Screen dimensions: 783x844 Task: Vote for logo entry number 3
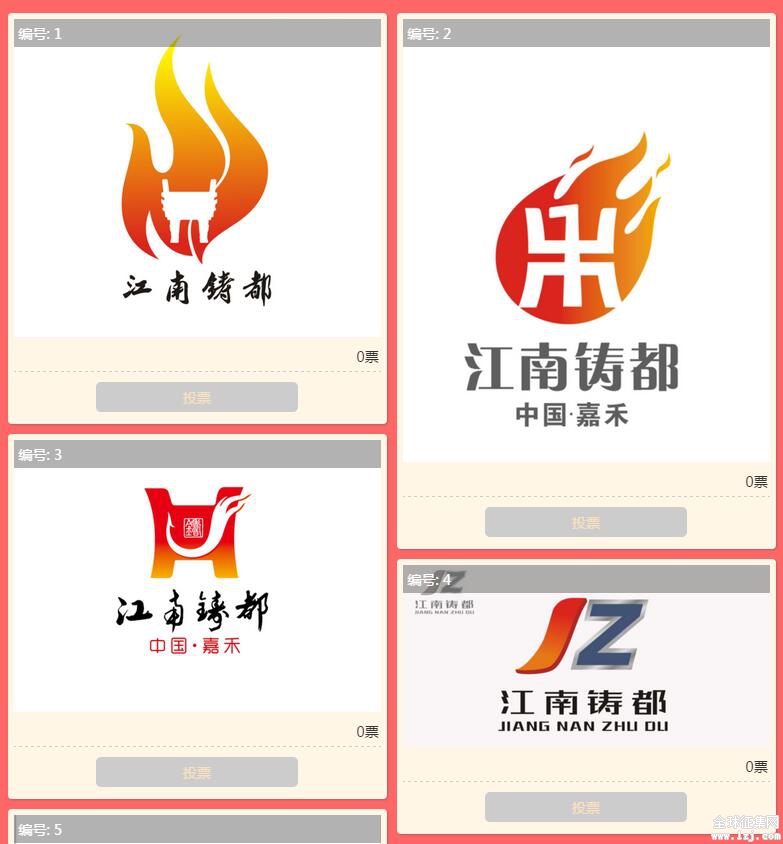click(197, 772)
